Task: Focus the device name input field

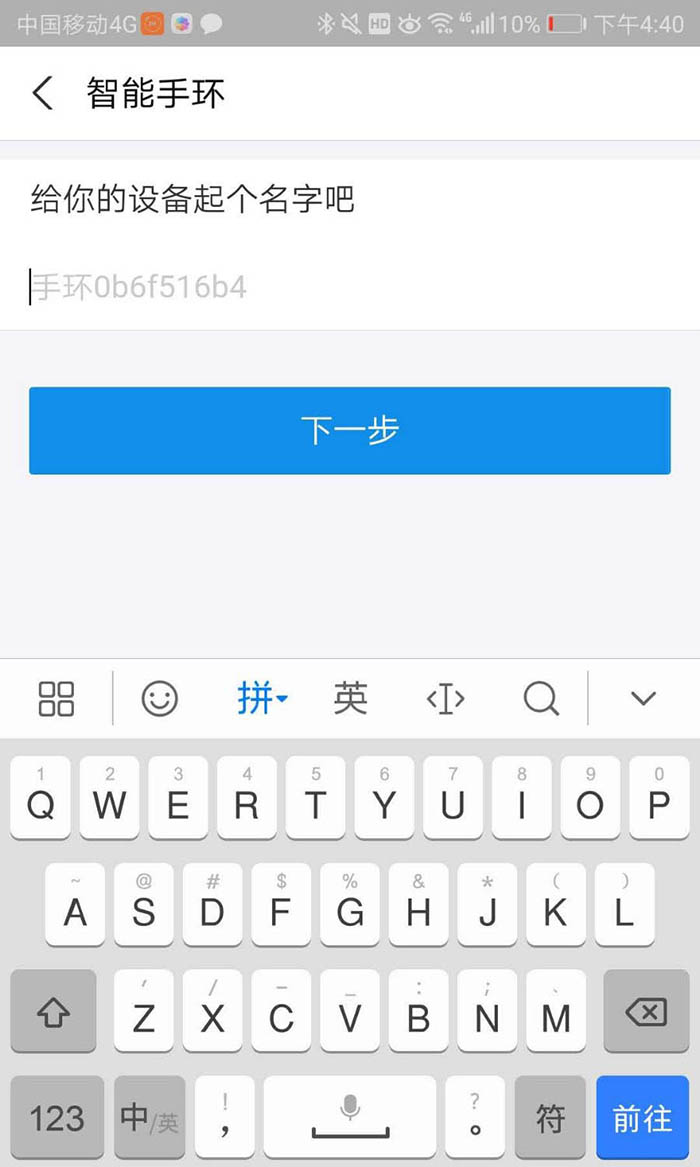Action: coord(350,287)
